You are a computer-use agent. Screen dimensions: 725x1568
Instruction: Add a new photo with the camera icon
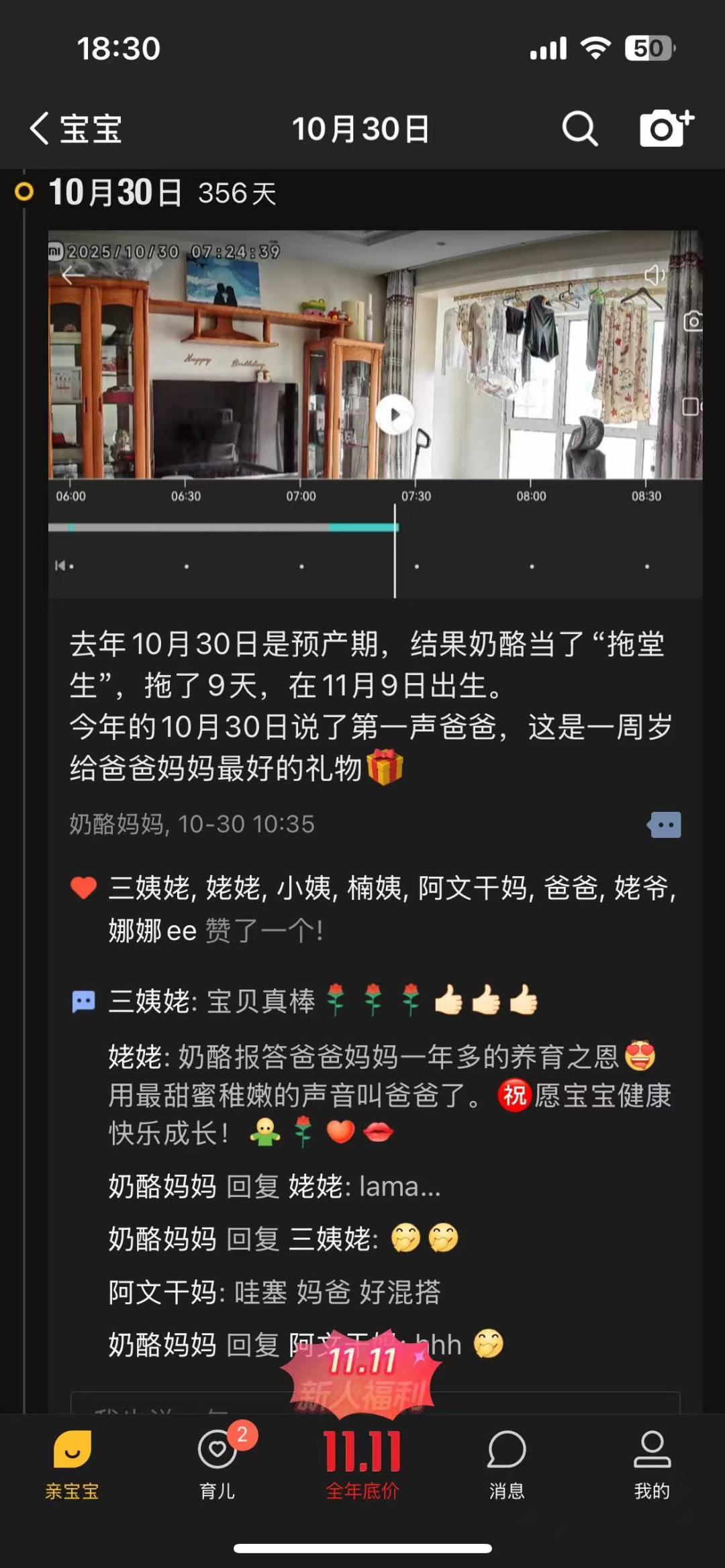[x=665, y=127]
